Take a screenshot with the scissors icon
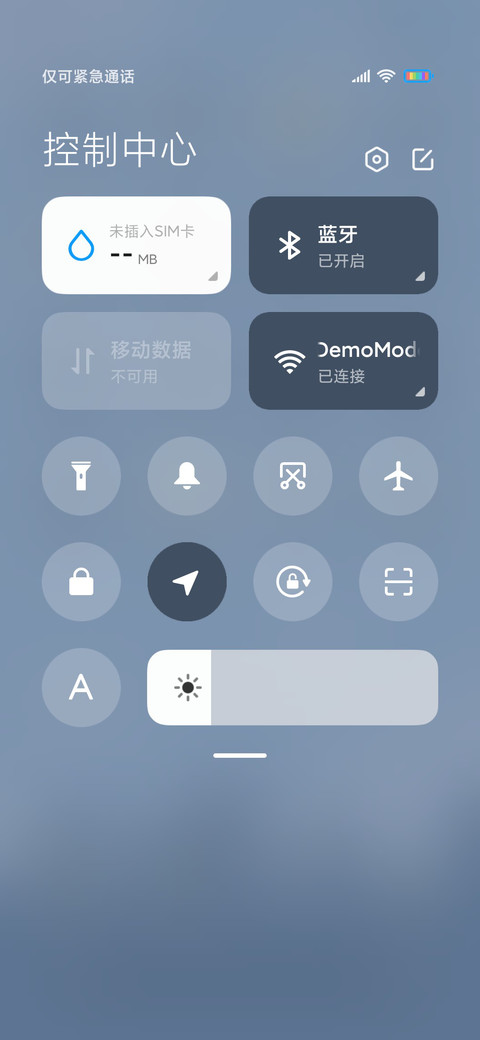This screenshot has width=480, height=1040. click(292, 476)
